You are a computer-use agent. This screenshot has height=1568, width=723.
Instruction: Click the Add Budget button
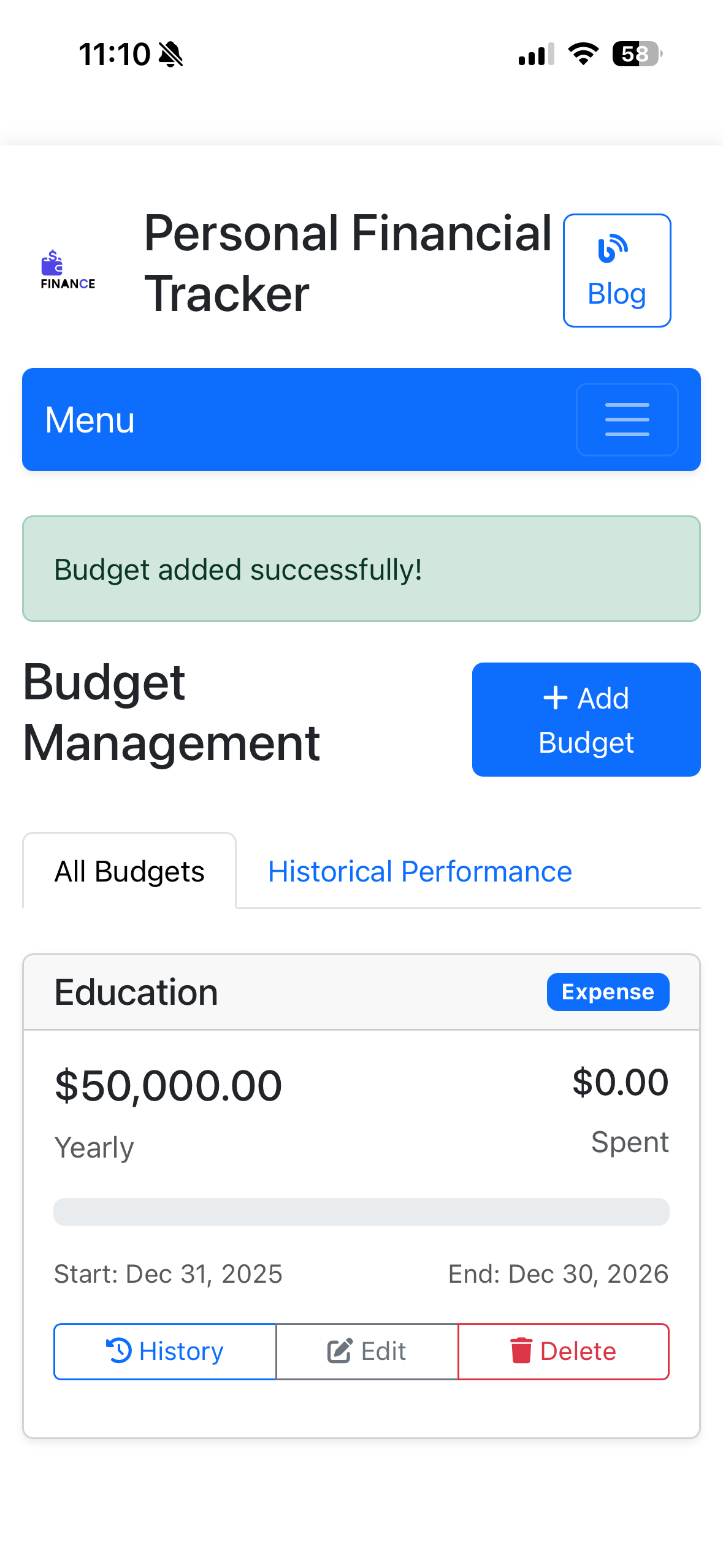(586, 719)
